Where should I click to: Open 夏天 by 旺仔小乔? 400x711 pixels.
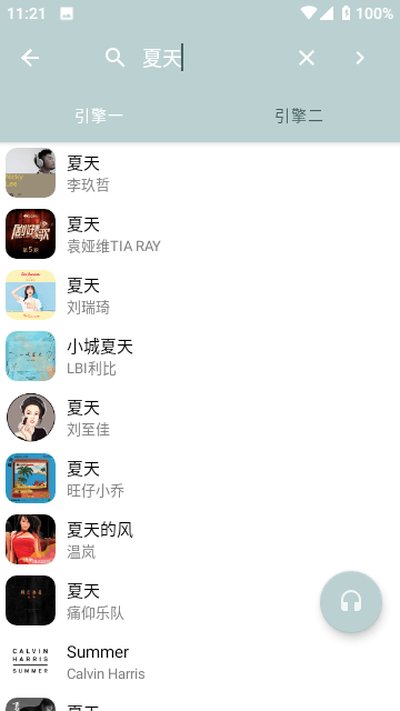pyautogui.click(x=200, y=478)
